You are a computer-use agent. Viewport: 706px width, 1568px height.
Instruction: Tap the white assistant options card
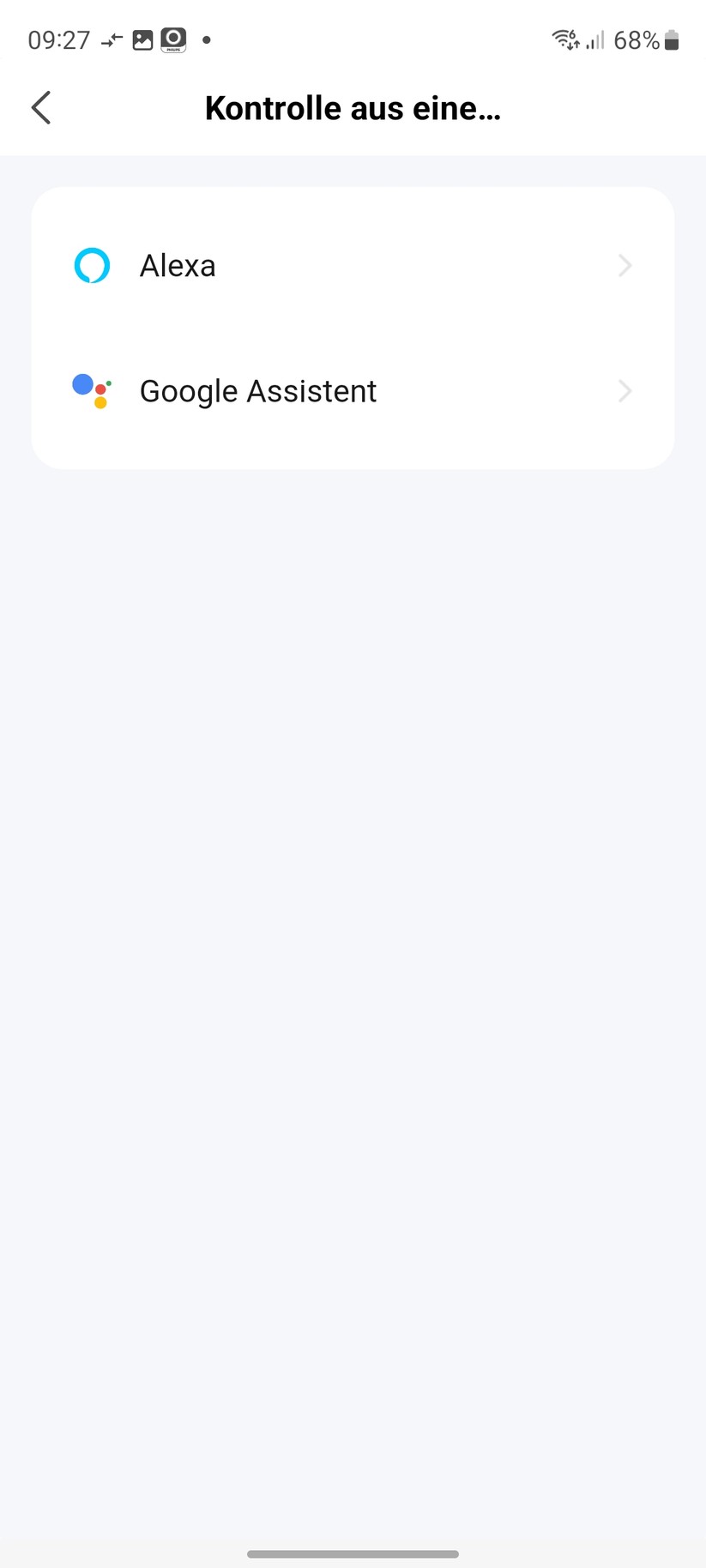[x=353, y=328]
